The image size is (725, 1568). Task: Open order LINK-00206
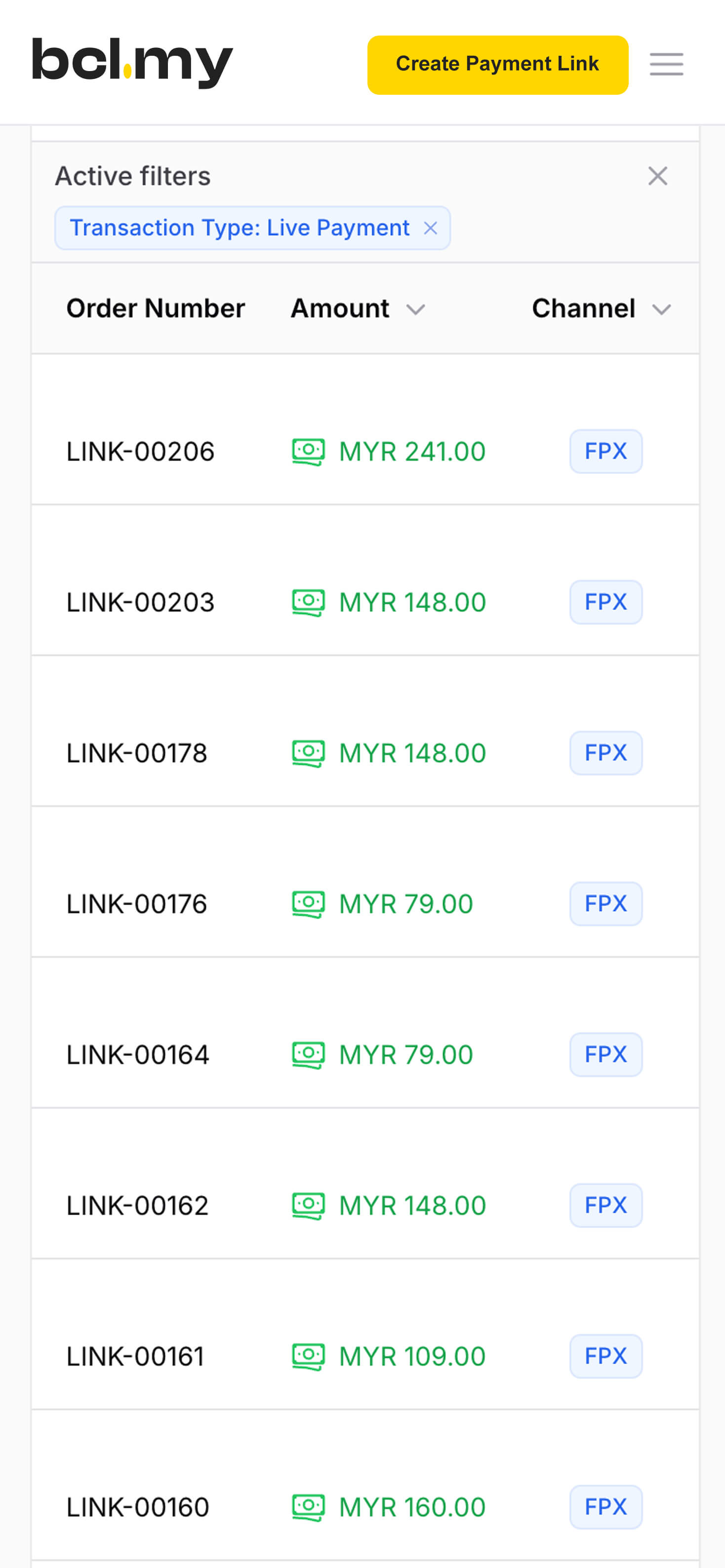pos(140,452)
